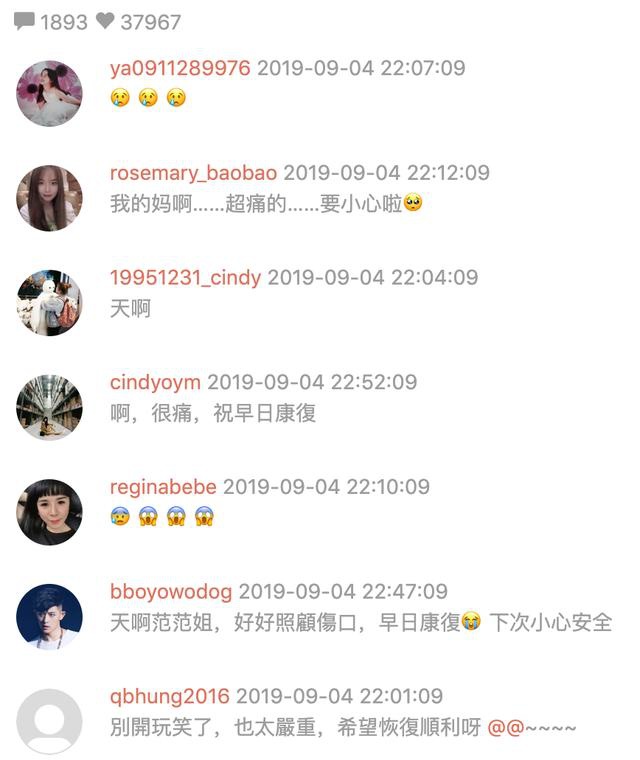The width and height of the screenshot is (640, 760).
Task: Go to qbhung2016's profile
Action: pyautogui.click(x=169, y=696)
